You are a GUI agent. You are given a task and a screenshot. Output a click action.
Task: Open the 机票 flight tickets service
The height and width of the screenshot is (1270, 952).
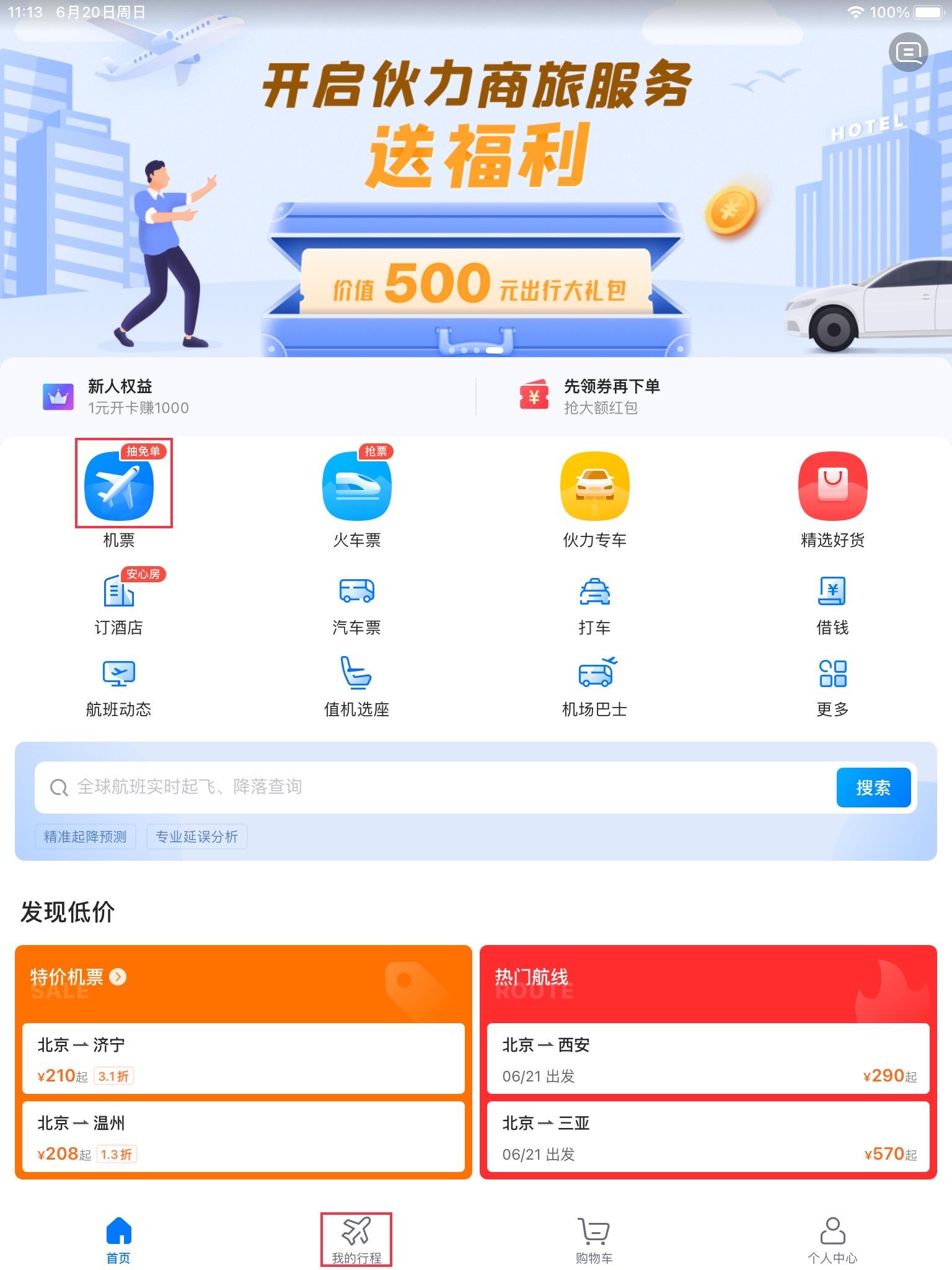[119, 486]
